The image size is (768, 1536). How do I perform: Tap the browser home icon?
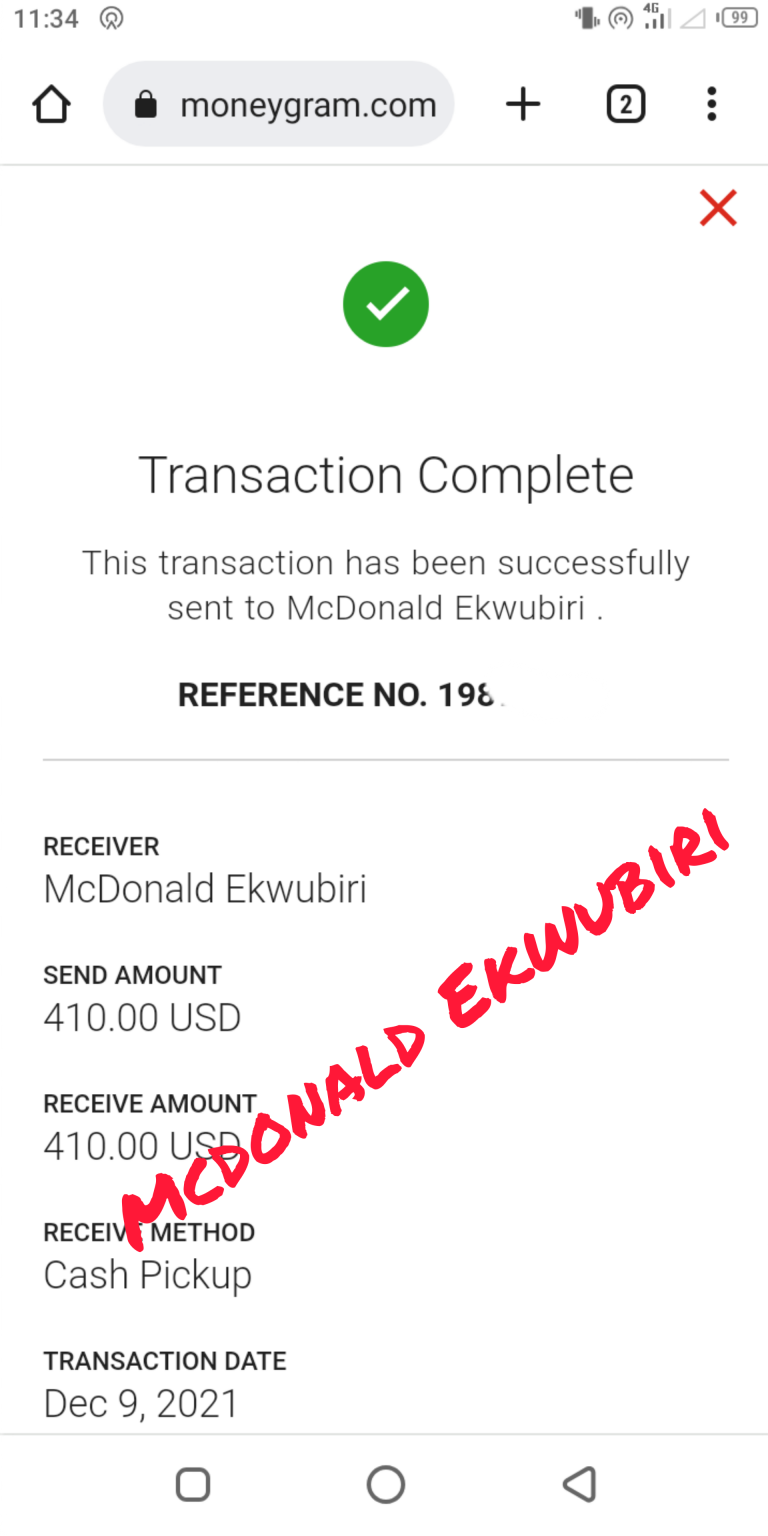pyautogui.click(x=52, y=104)
